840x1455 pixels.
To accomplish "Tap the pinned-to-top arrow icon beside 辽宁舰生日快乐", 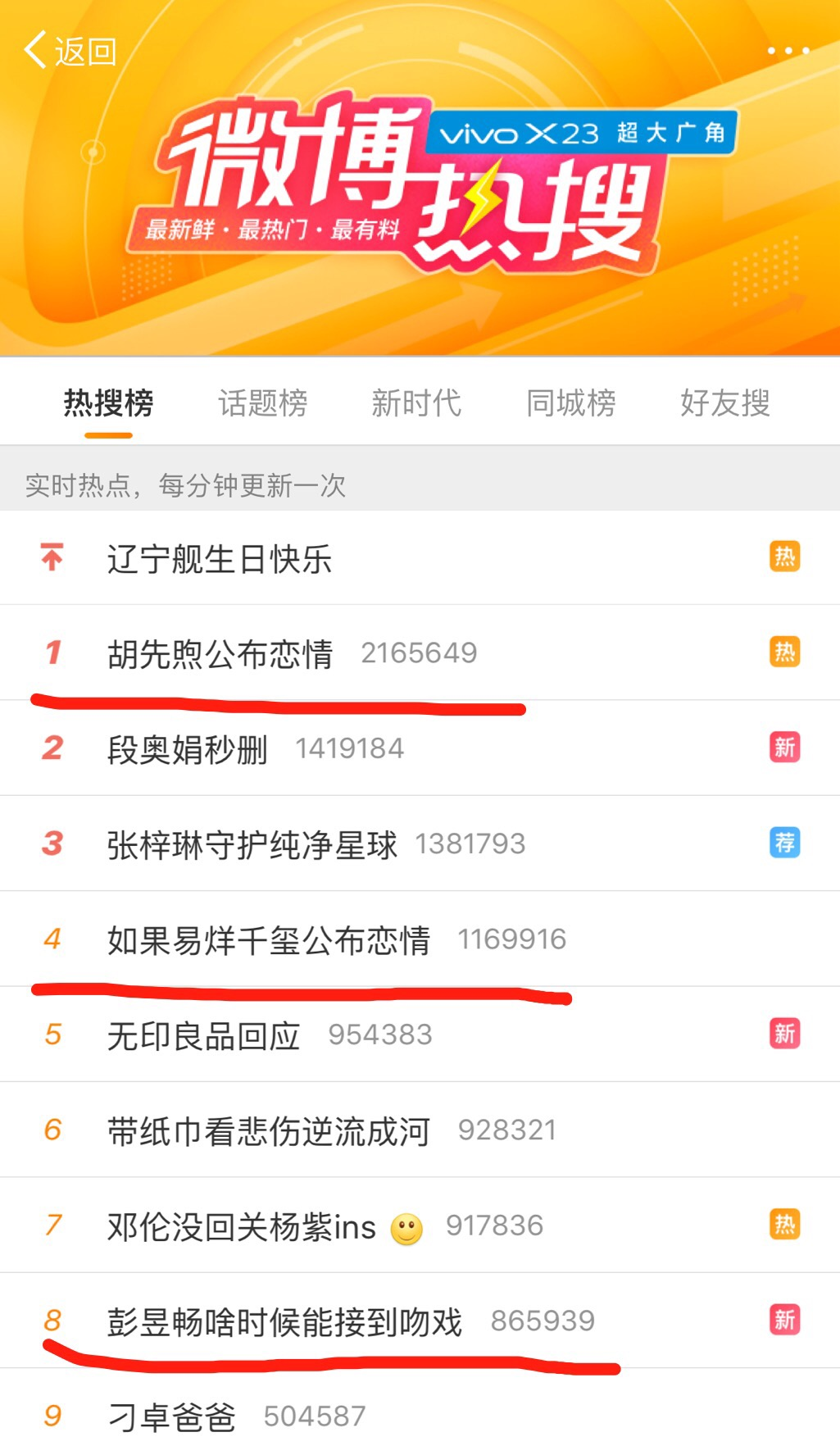I will 51,557.
